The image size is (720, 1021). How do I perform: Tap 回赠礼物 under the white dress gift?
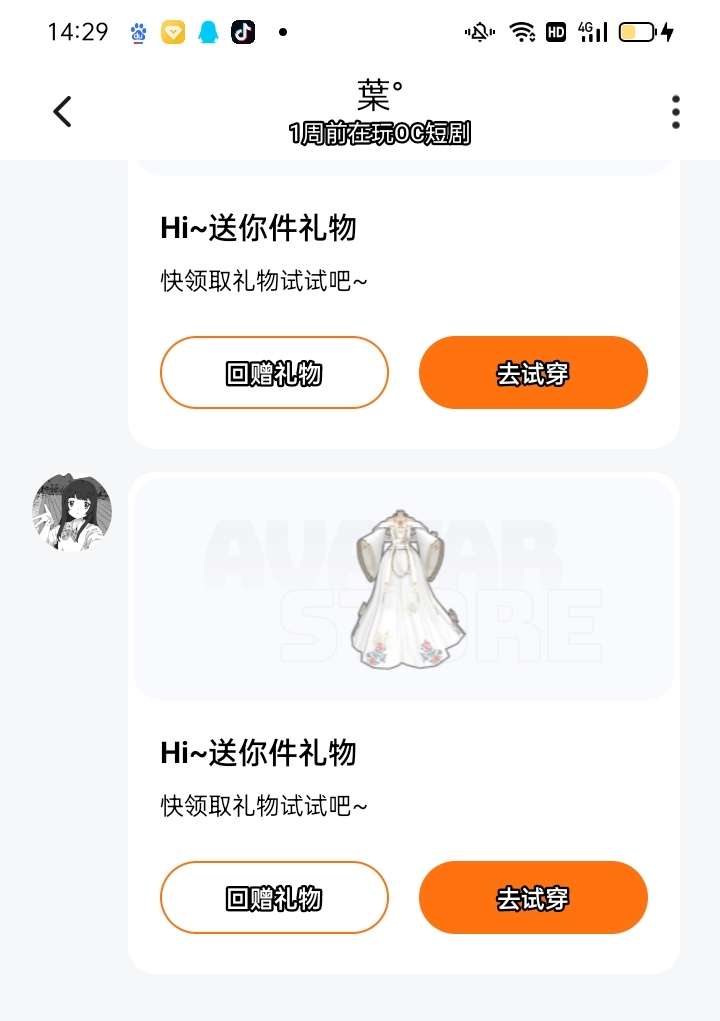[274, 898]
